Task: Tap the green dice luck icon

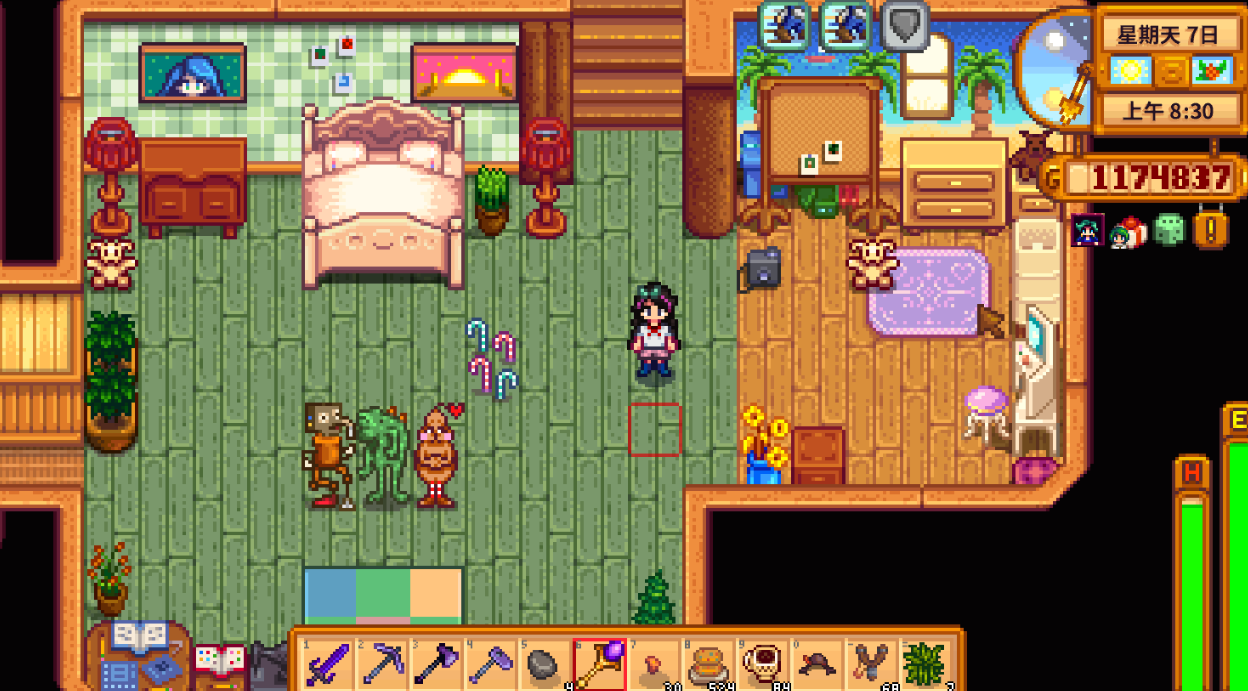Action: [1169, 231]
